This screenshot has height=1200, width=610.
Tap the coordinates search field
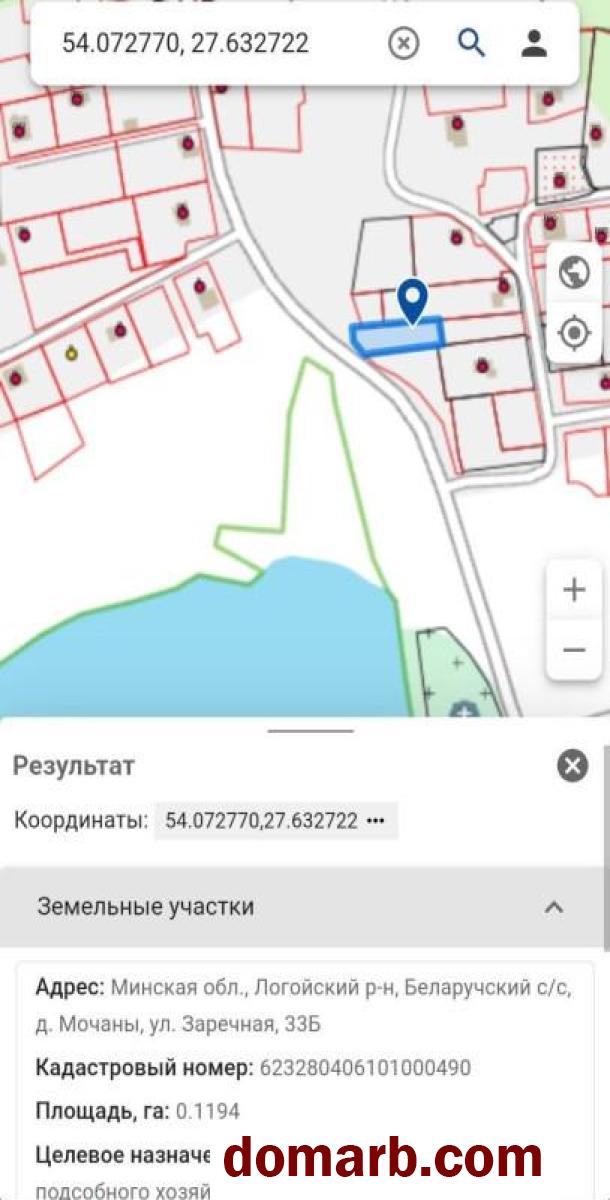[200, 43]
